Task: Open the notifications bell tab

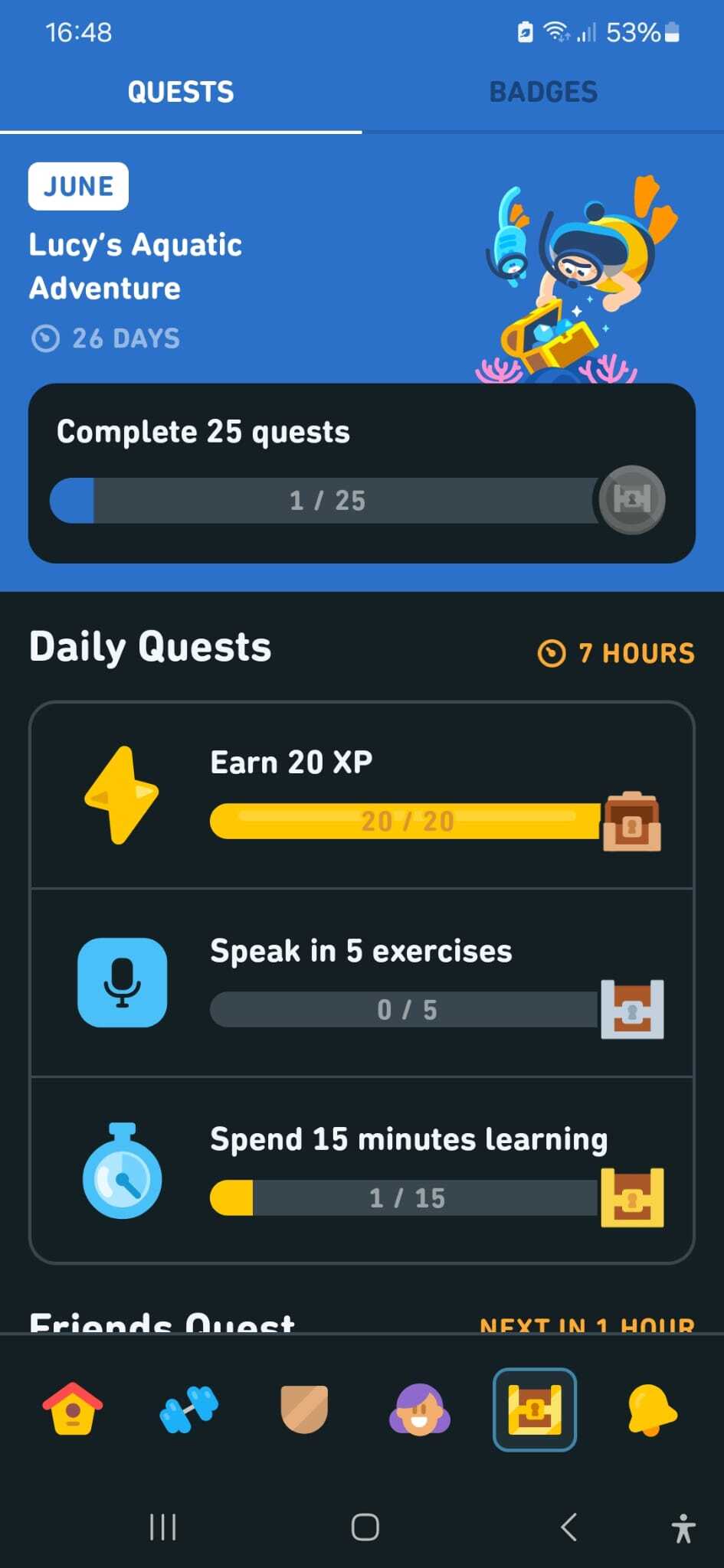Action: [650, 1409]
